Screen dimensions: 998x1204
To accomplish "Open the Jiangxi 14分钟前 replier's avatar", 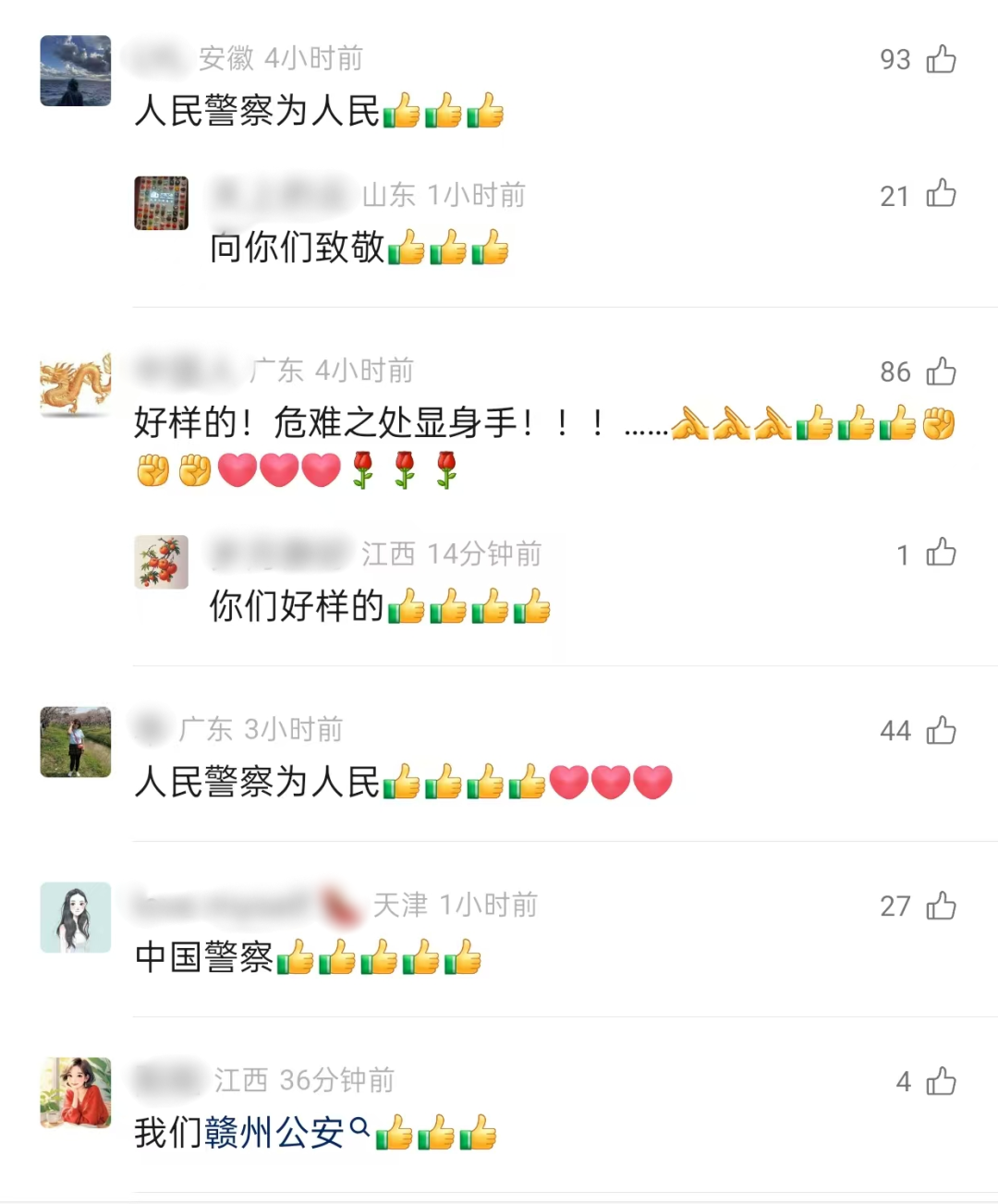I will click(162, 562).
